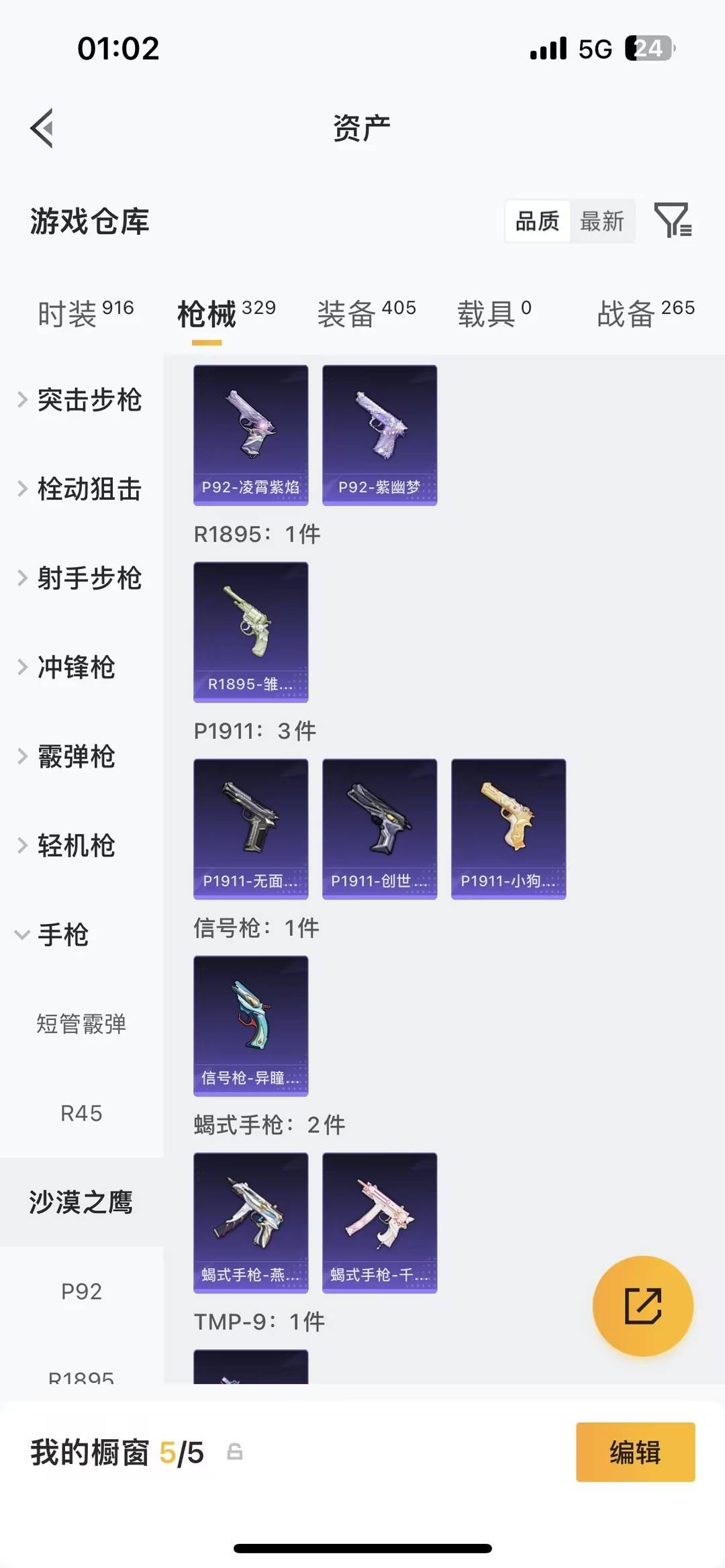The image size is (725, 1568).
Task: Tap the lock icon beside 我的橱窗
Action: 234,1452
